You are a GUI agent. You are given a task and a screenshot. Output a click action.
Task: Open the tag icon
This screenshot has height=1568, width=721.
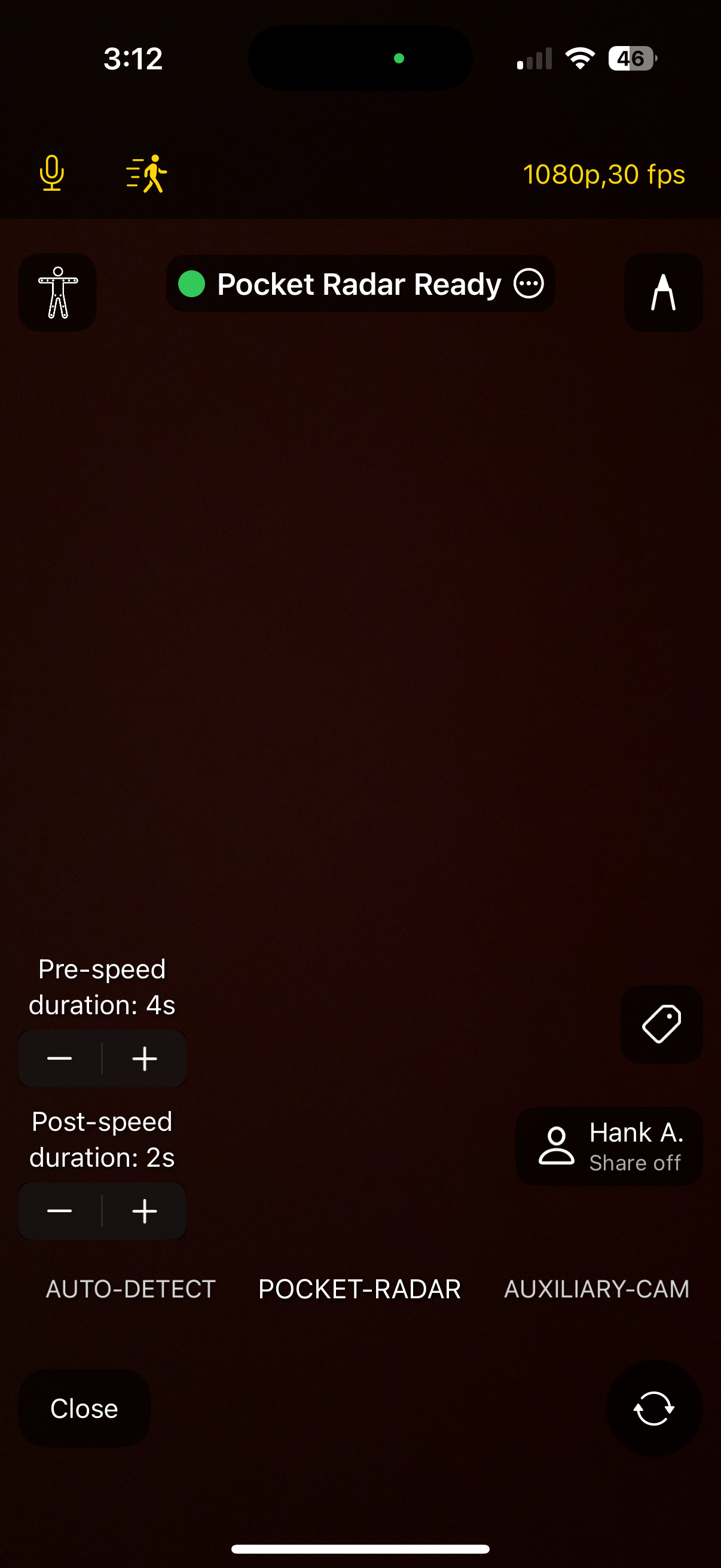(x=661, y=1024)
